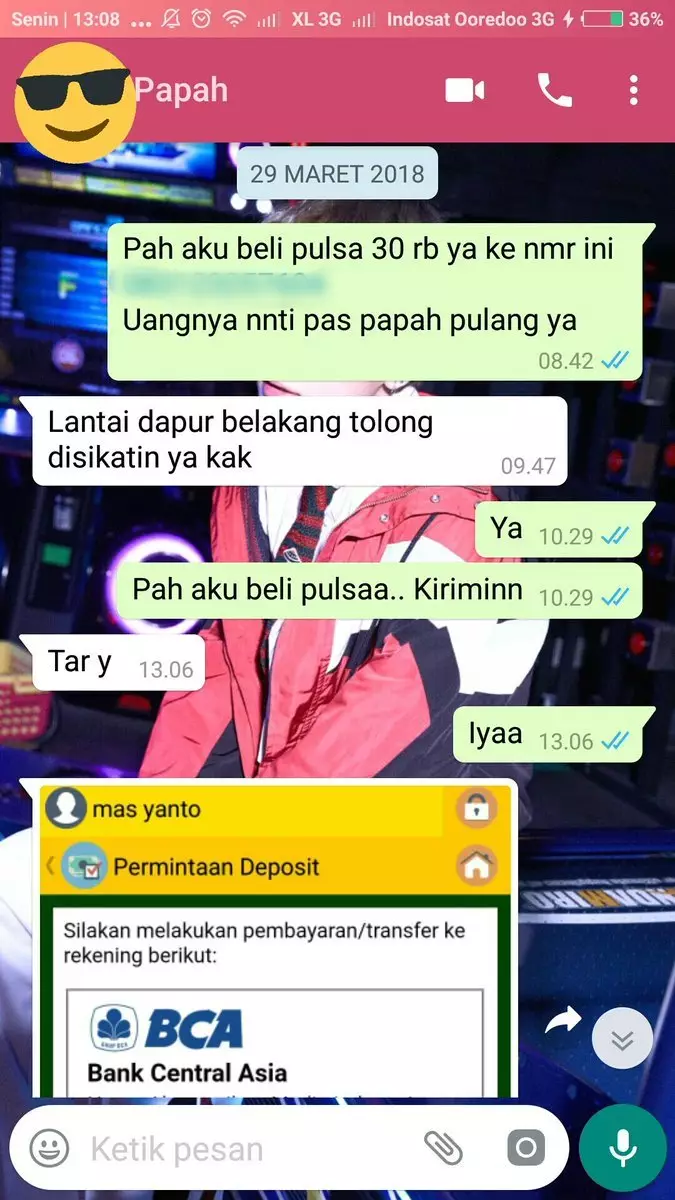Focus the Ketik pesan message field
Viewport: 675px width, 1200px height.
(240, 1149)
